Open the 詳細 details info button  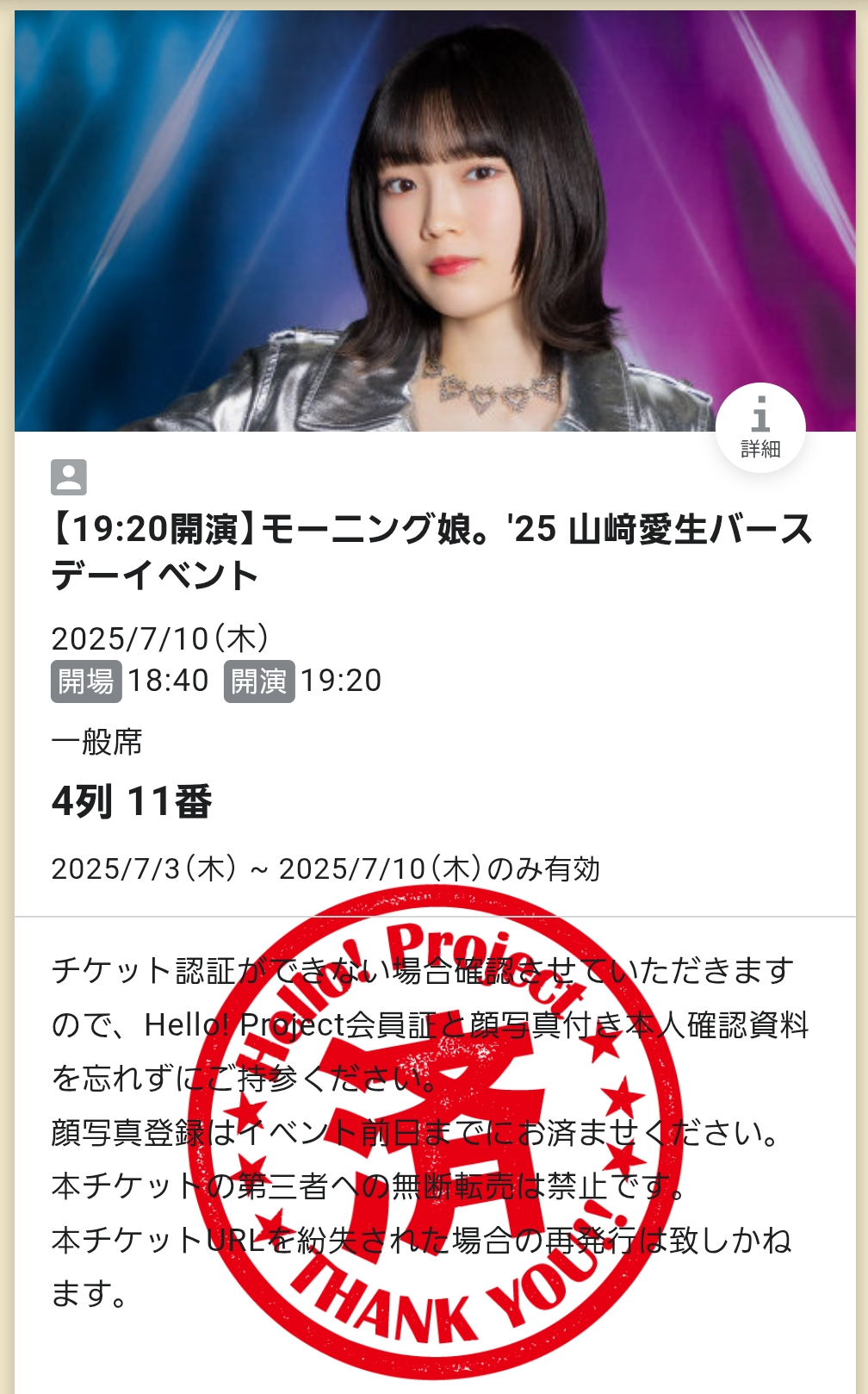pyautogui.click(x=760, y=427)
